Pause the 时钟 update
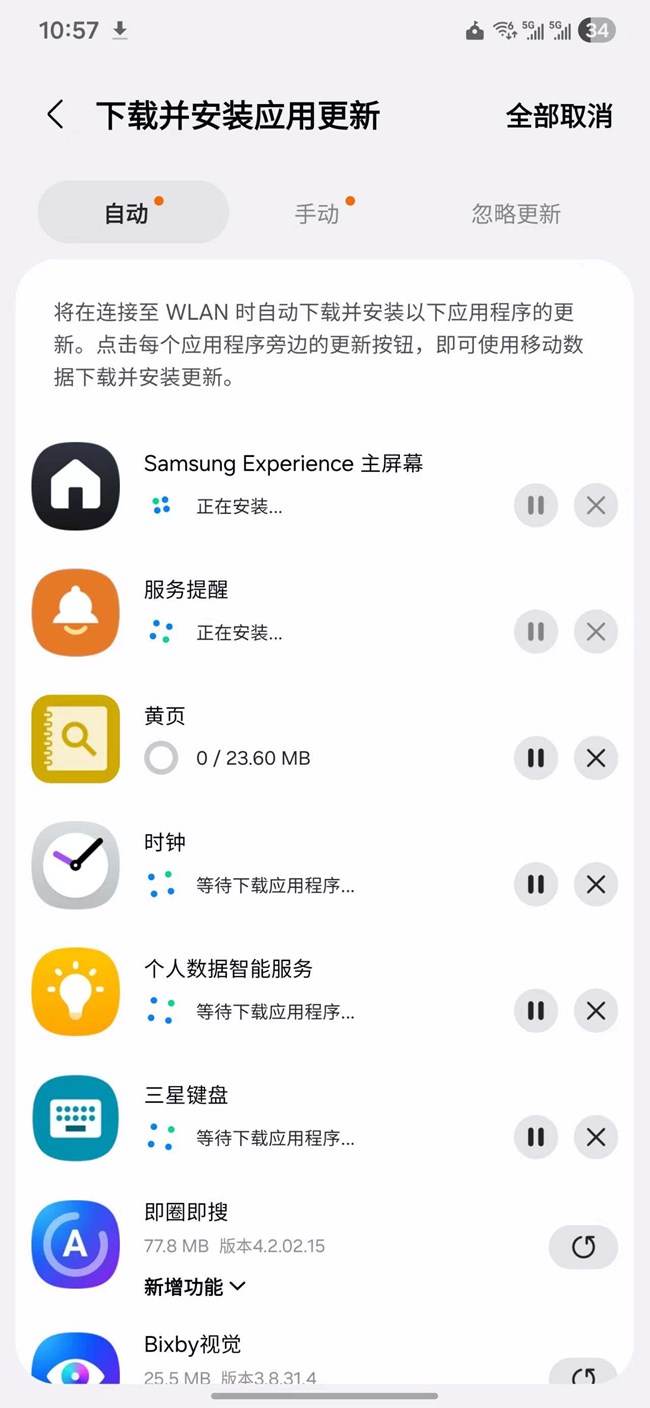Viewport: 650px width, 1408px height. click(536, 884)
